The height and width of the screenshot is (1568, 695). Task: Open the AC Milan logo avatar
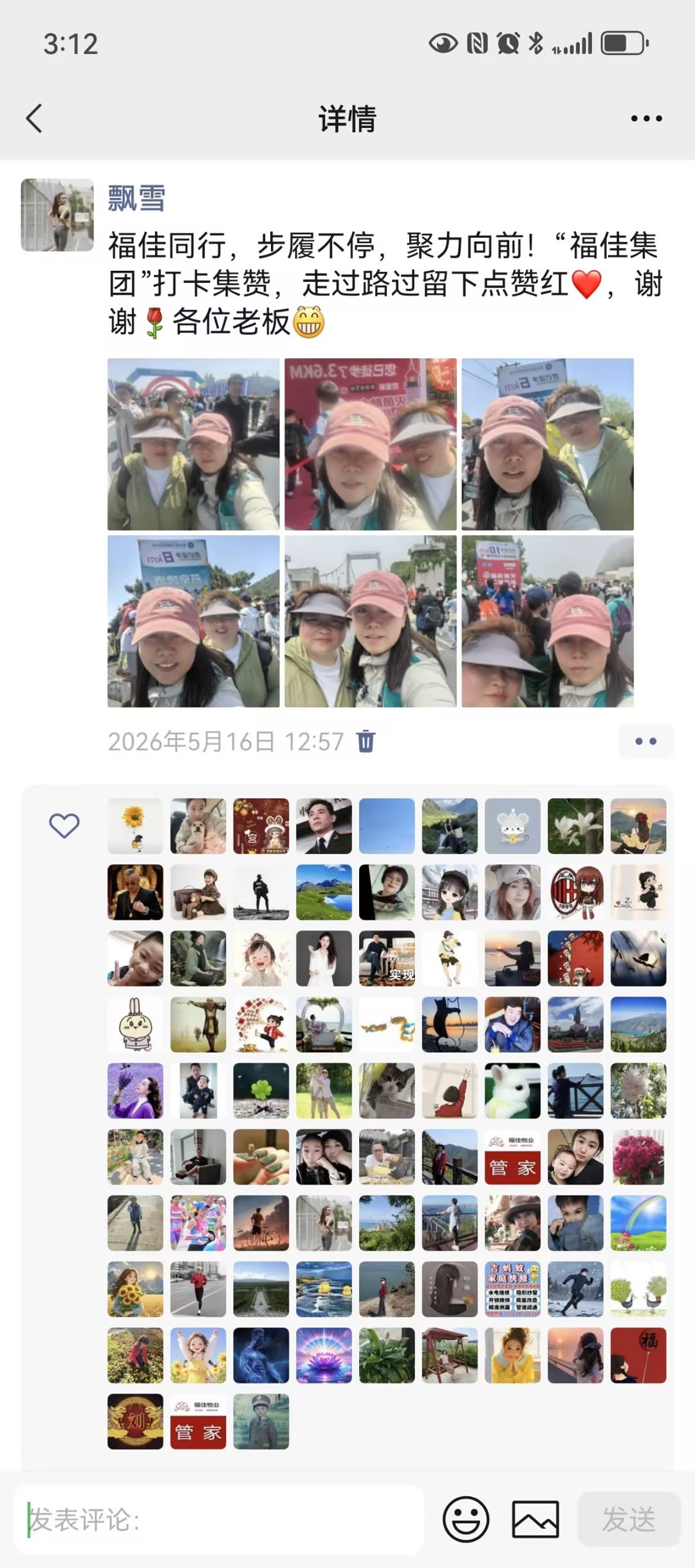tap(575, 892)
